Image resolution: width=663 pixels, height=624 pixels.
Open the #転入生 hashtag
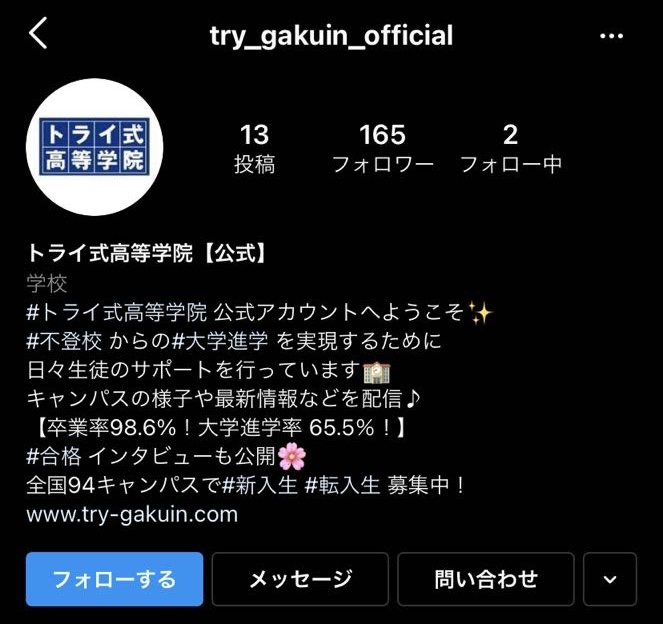pos(342,486)
